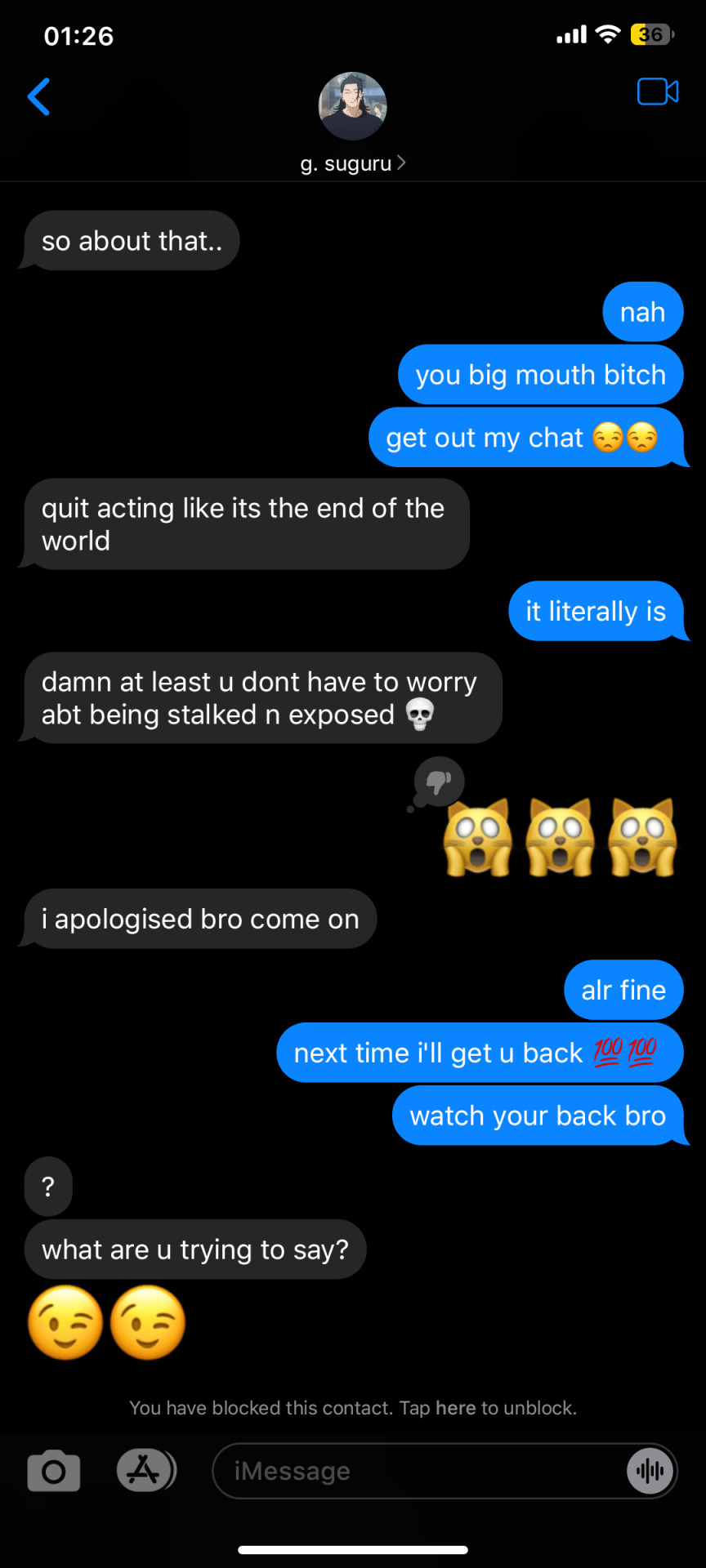Screen dimensions: 706x1568
Task: Record an audio message
Action: pyautogui.click(x=650, y=1471)
